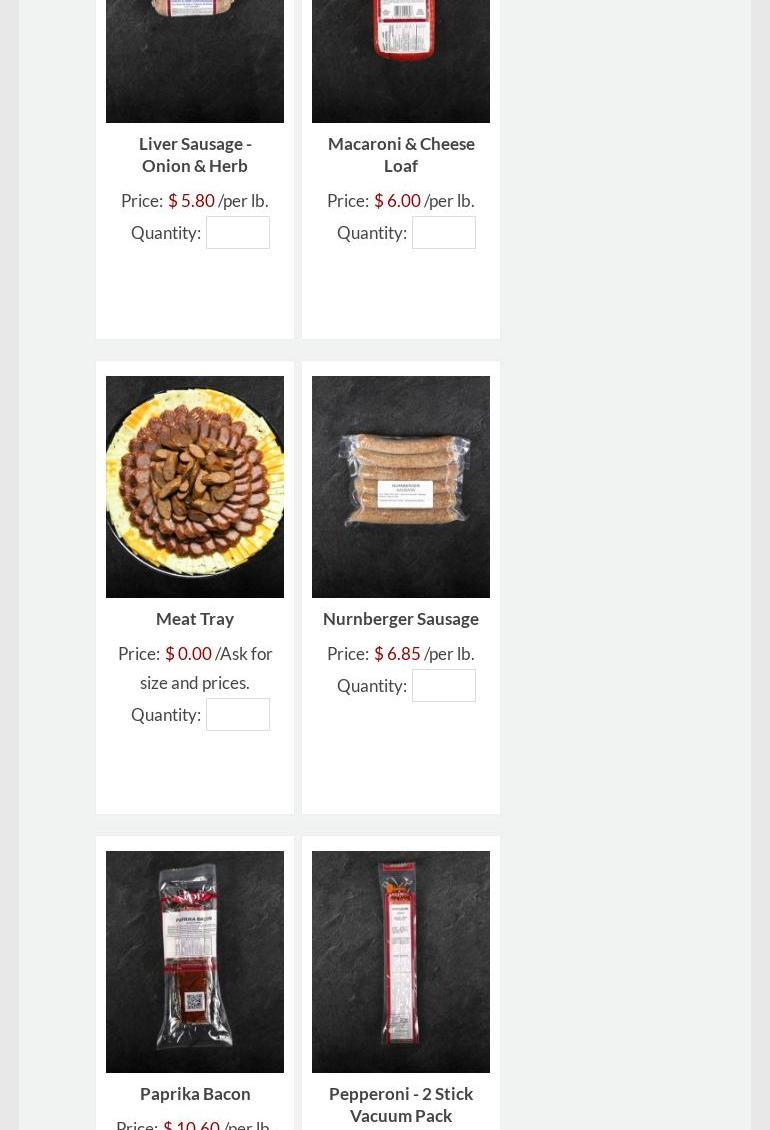The height and width of the screenshot is (1130, 770).
Task: View the Nurnberger Sausage product image
Action: pyautogui.click(x=401, y=487)
